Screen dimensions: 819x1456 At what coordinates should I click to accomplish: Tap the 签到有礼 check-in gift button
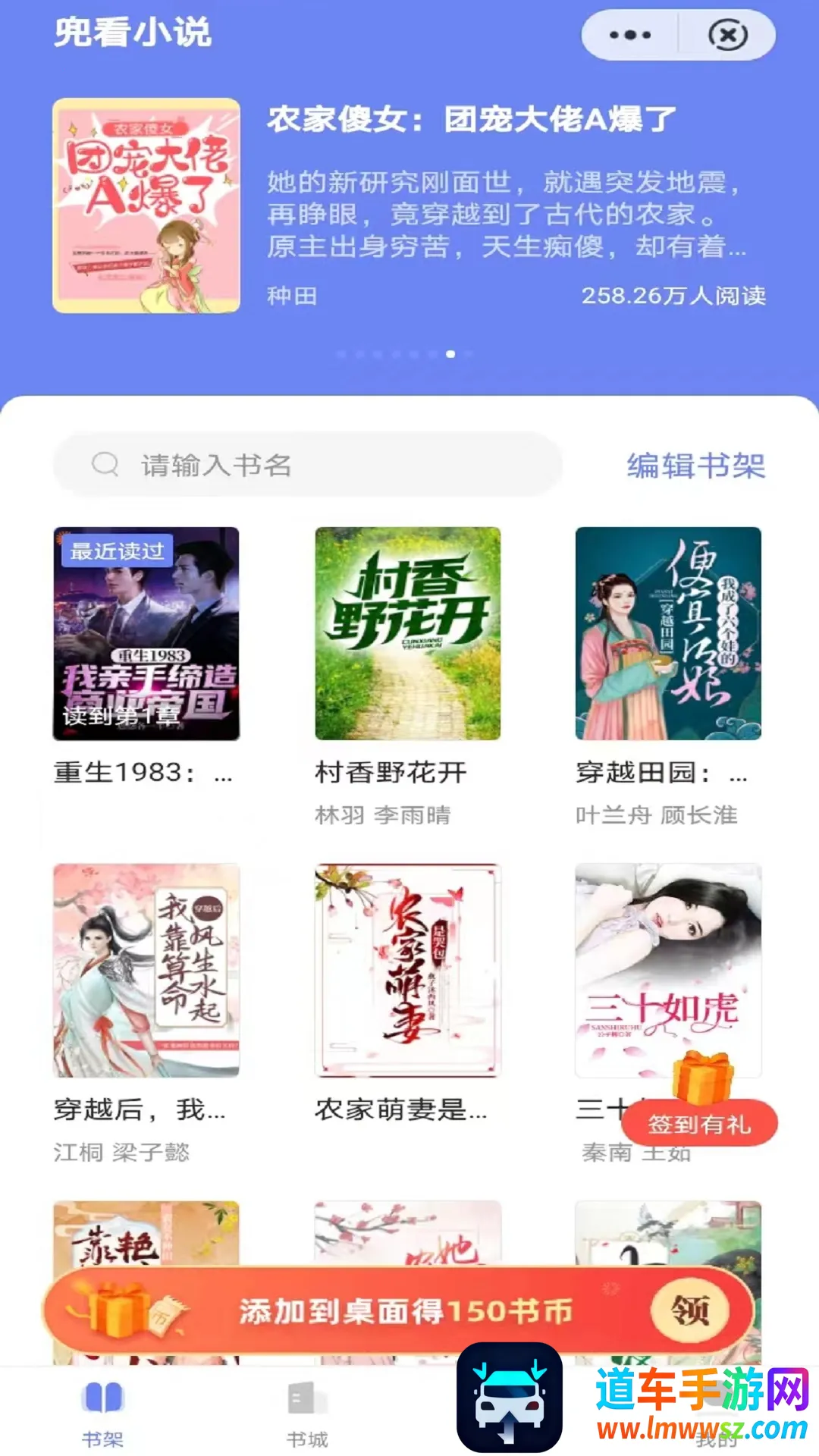click(700, 1122)
